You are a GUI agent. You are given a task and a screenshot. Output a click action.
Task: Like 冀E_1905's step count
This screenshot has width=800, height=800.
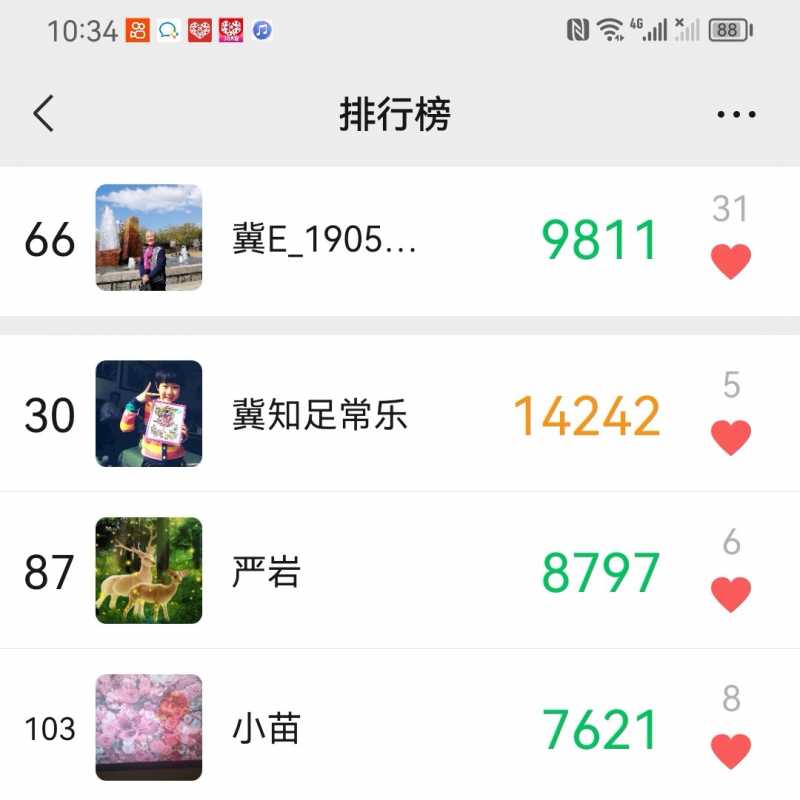coord(730,262)
